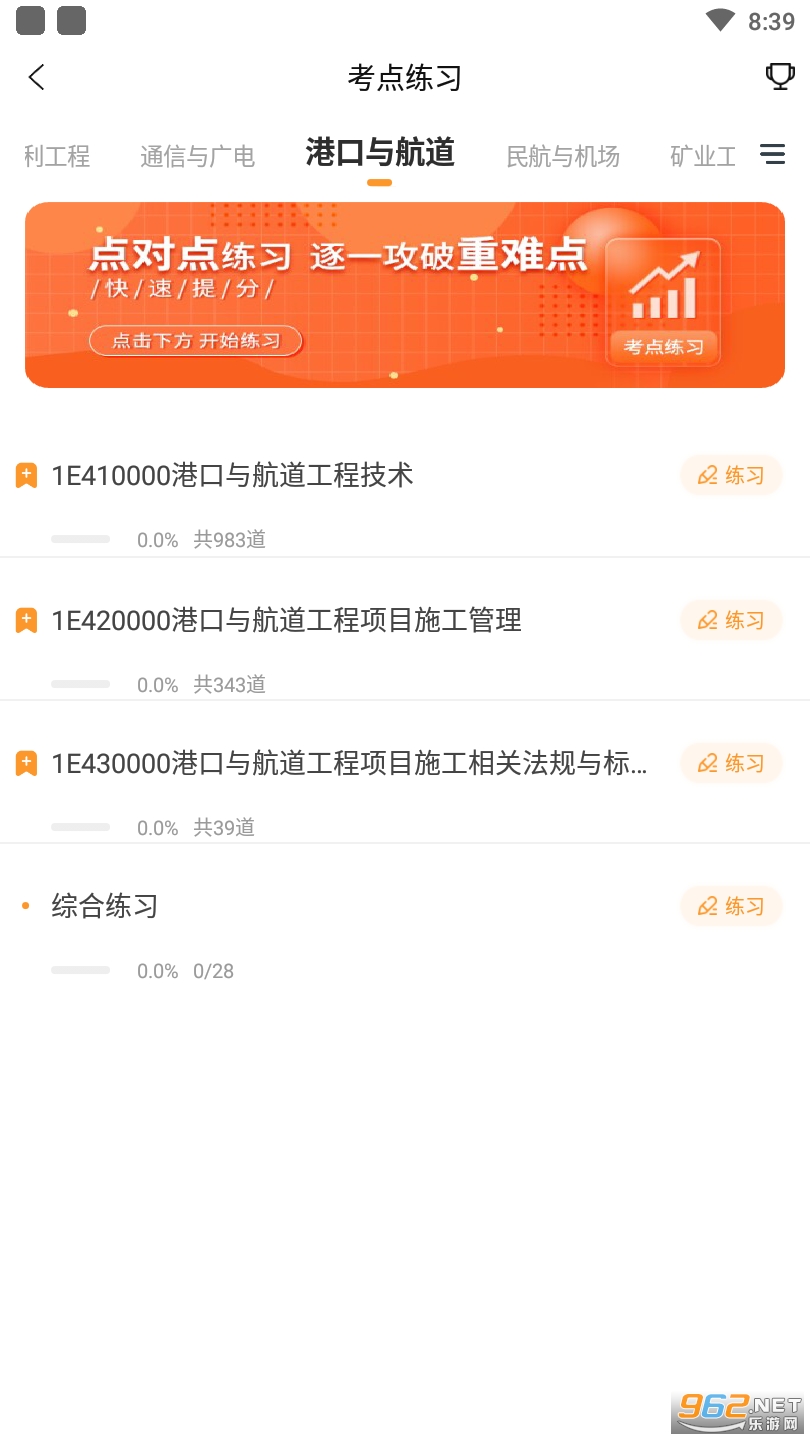Switch to the 民航与机场 tab

[562, 156]
